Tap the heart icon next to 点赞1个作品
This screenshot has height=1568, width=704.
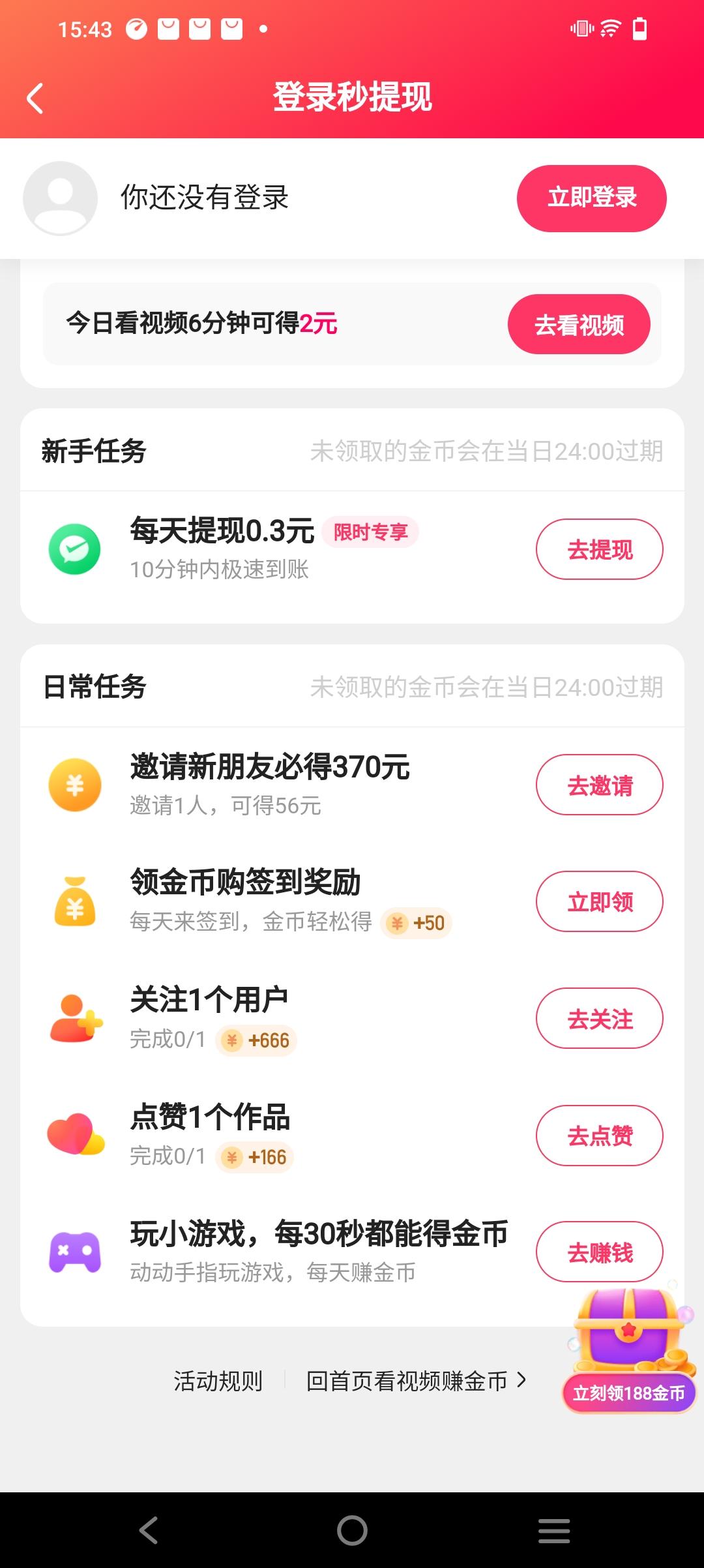[x=74, y=1135]
